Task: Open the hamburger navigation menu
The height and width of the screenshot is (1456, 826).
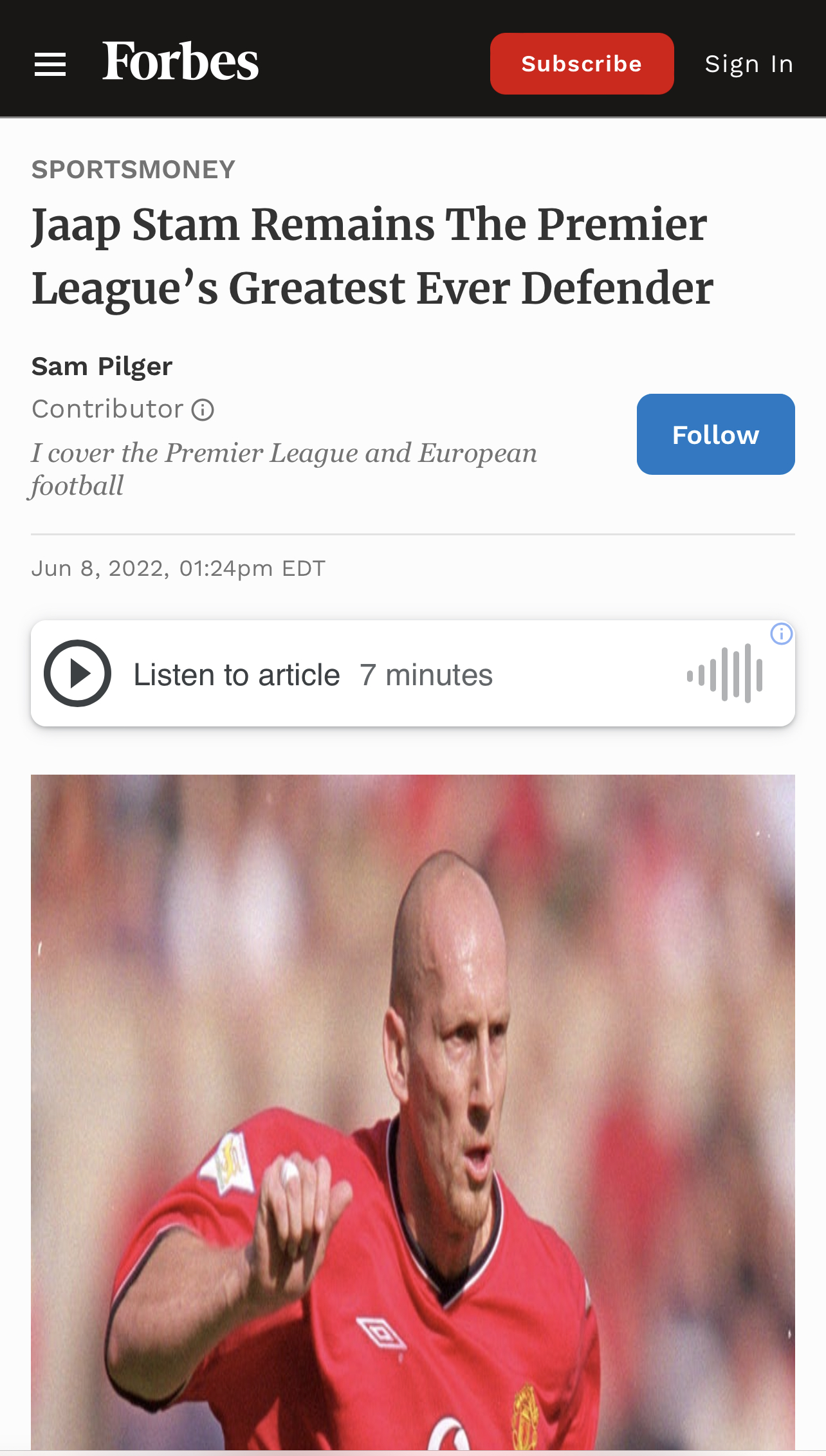Action: 50,64
